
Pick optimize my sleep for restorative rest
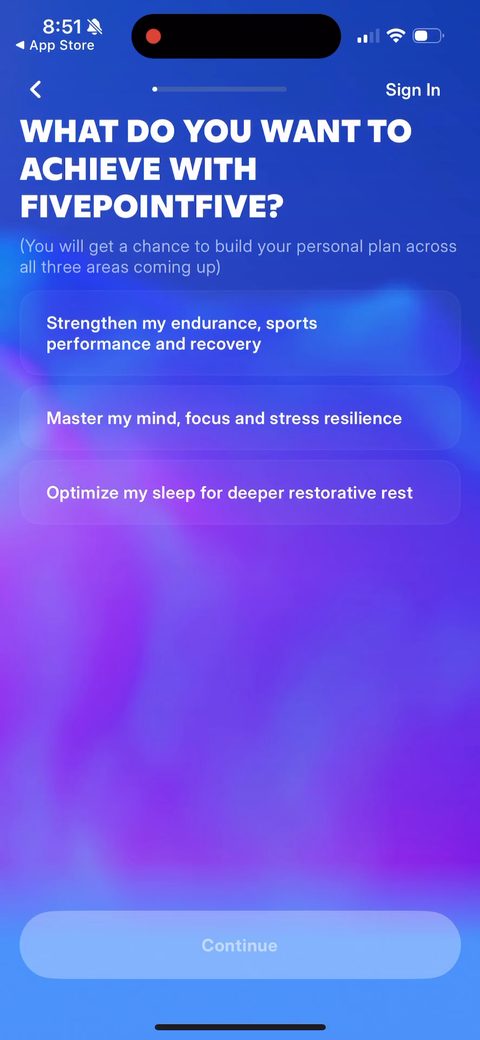[x=240, y=493]
